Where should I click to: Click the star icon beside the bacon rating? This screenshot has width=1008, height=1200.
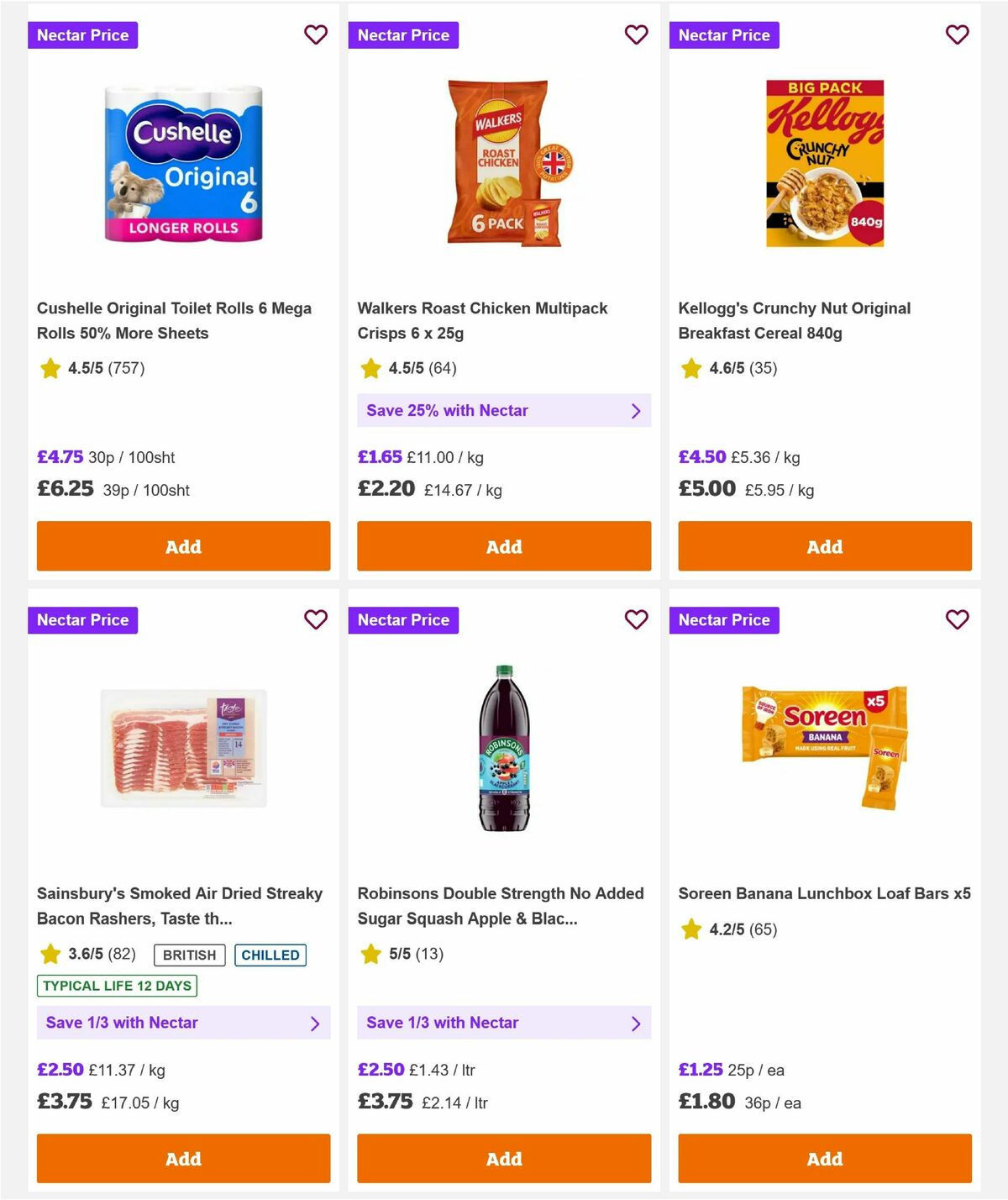[x=50, y=954]
